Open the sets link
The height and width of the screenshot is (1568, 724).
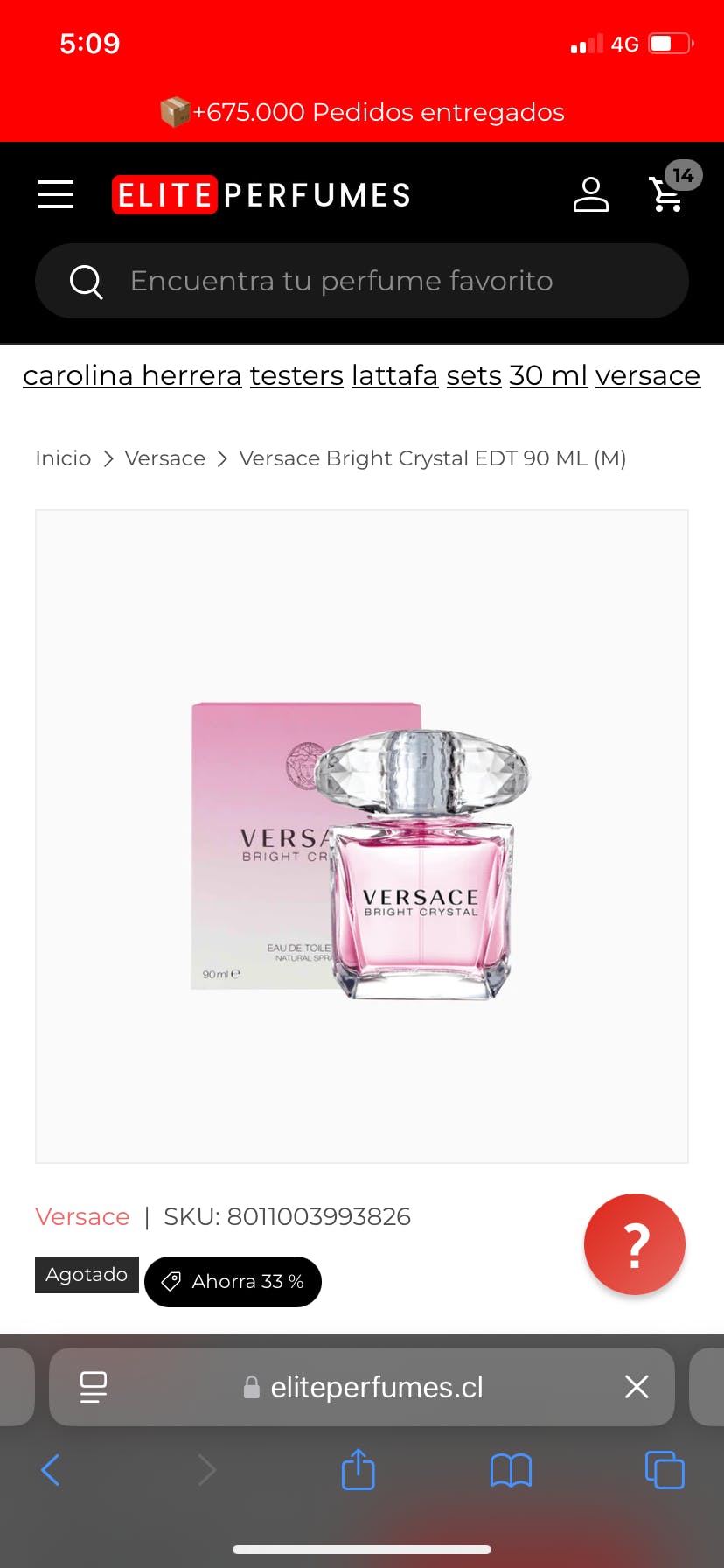(474, 375)
